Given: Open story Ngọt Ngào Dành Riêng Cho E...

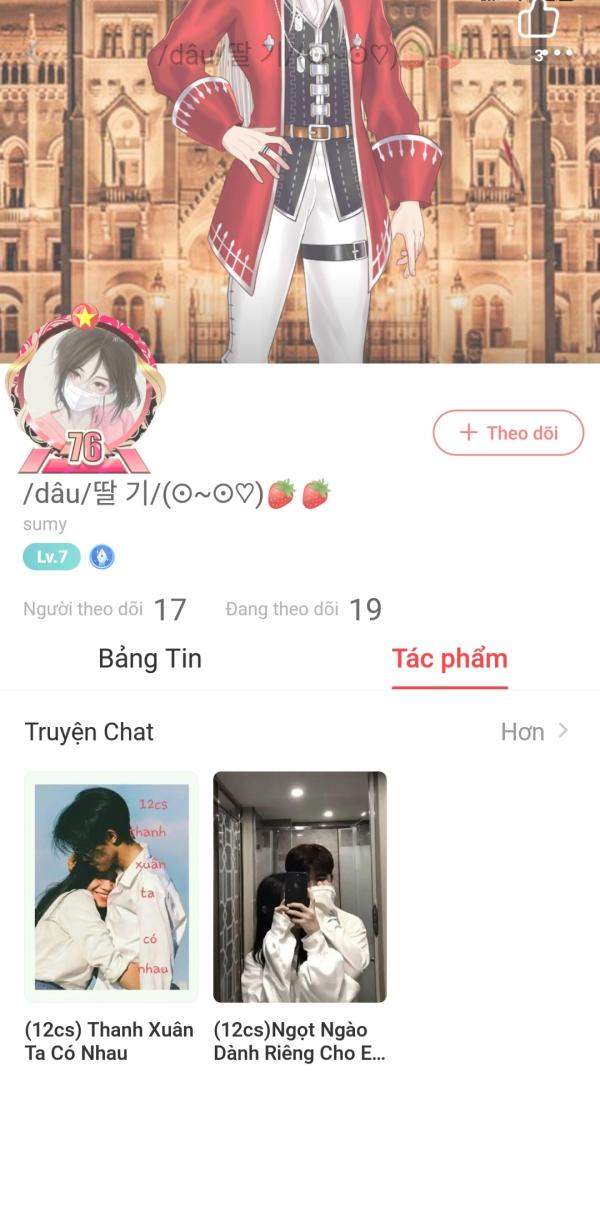Looking at the screenshot, I should pos(300,917).
